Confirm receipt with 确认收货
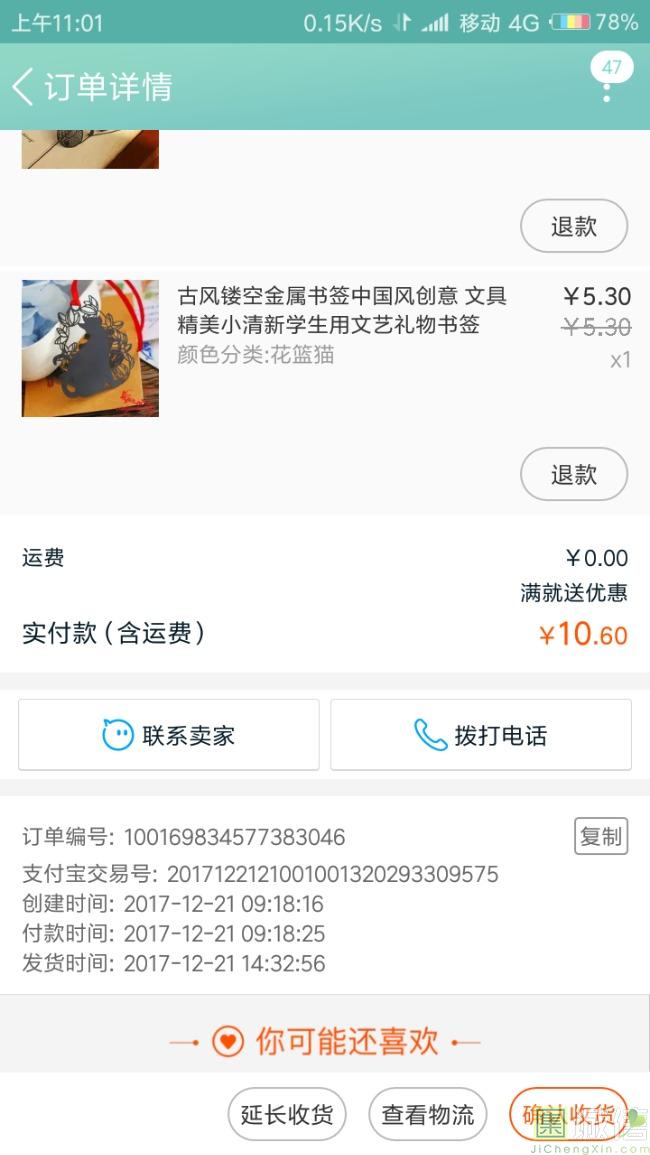Image resolution: width=650 pixels, height=1155 pixels. point(568,1114)
